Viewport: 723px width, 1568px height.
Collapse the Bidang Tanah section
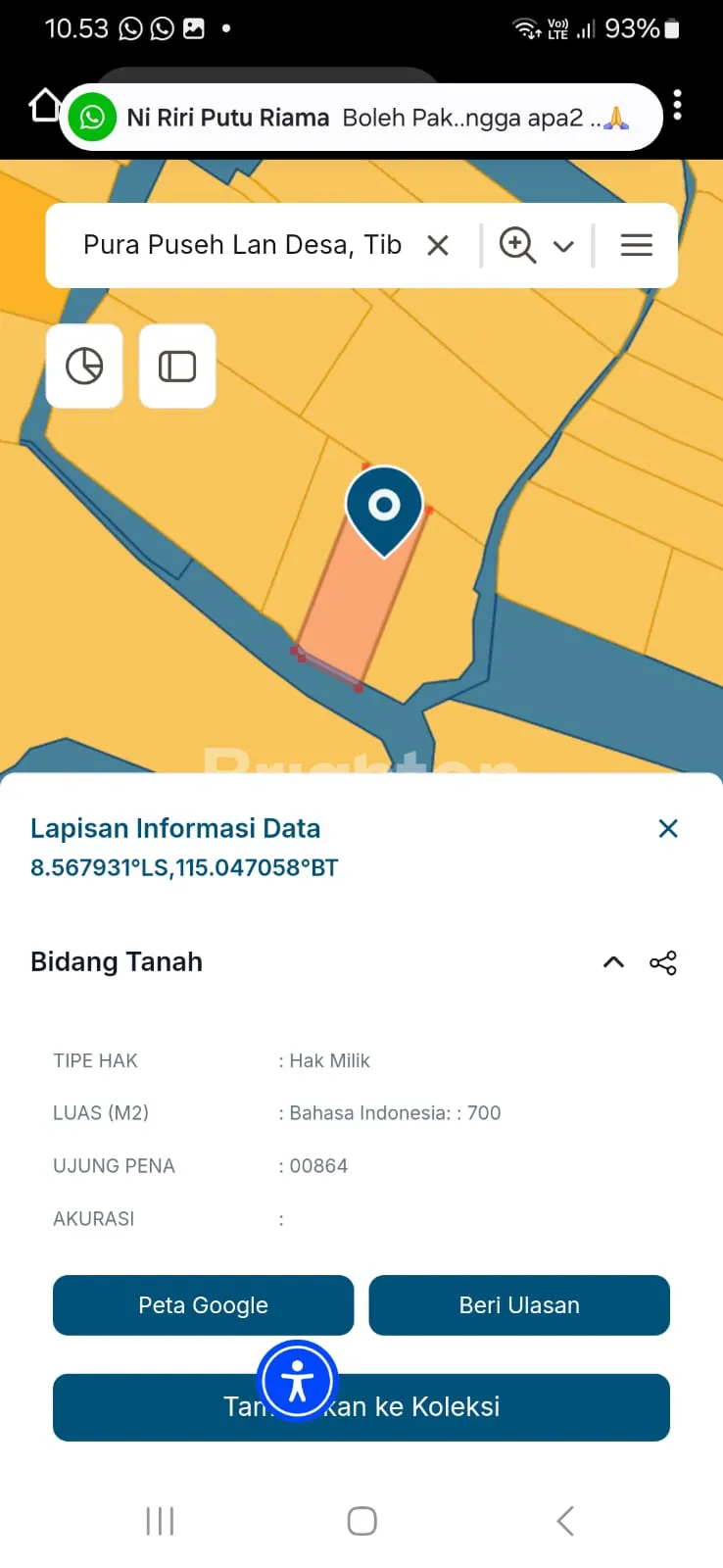[x=613, y=962]
